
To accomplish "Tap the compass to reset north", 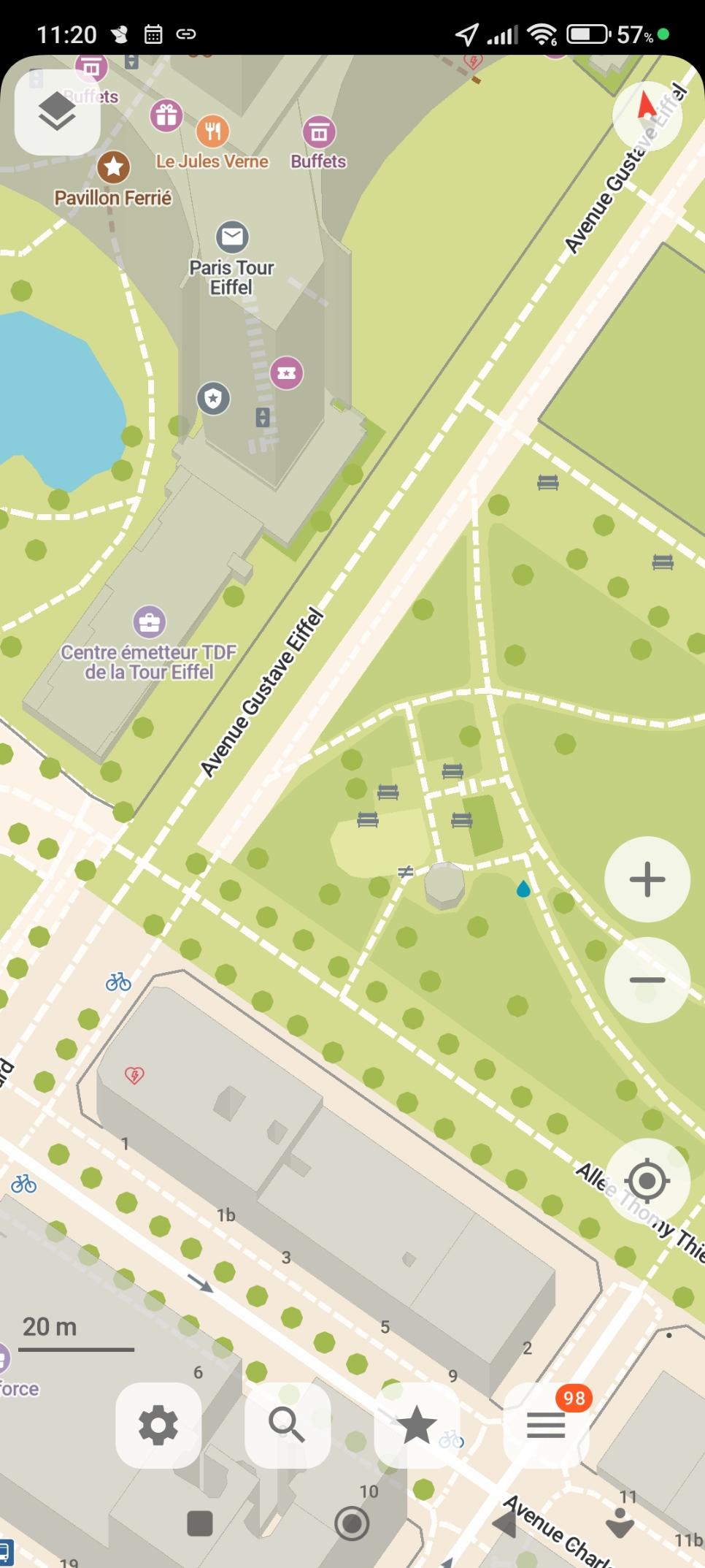I will 647,112.
